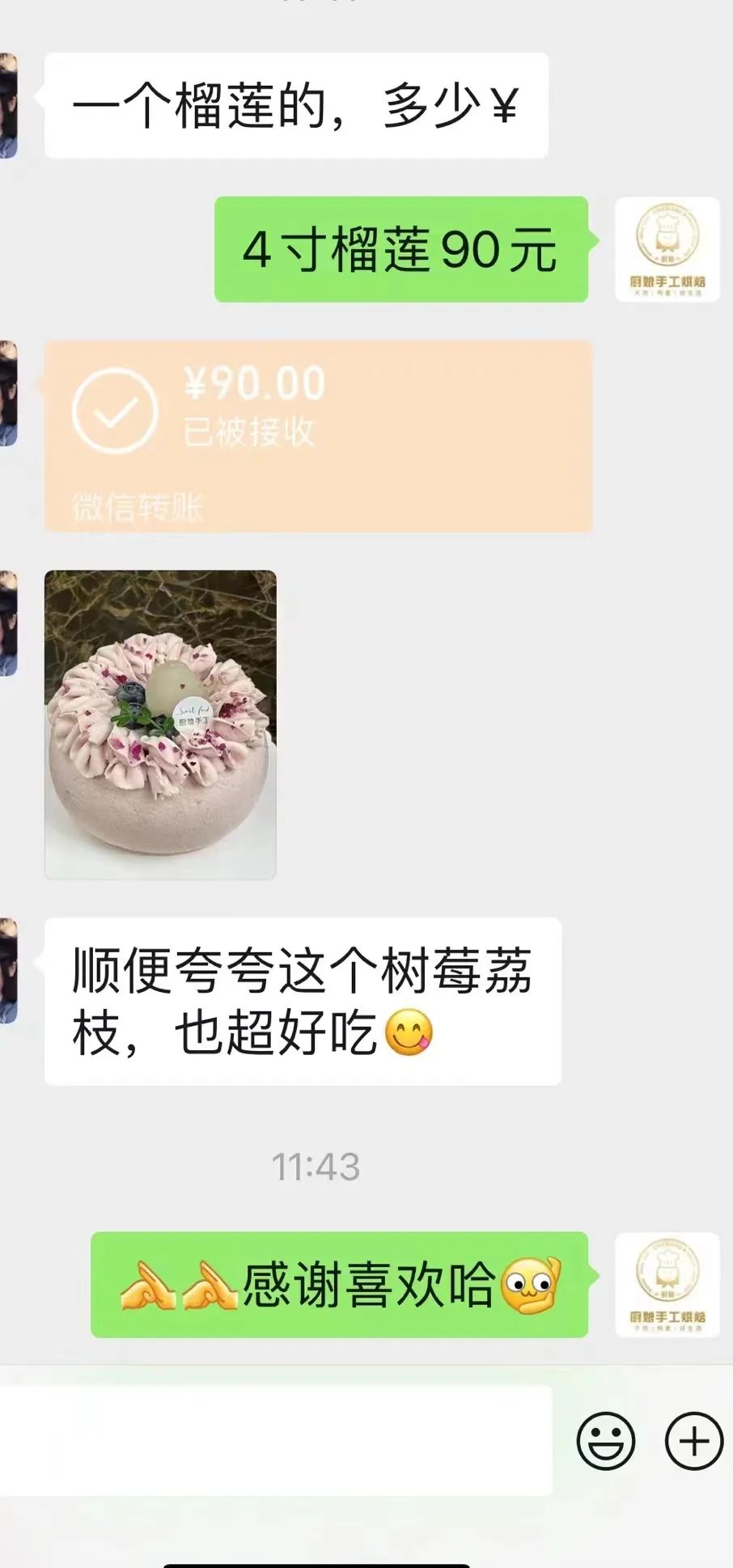View the cake photo in full
The height and width of the screenshot is (1568, 733).
click(160, 724)
